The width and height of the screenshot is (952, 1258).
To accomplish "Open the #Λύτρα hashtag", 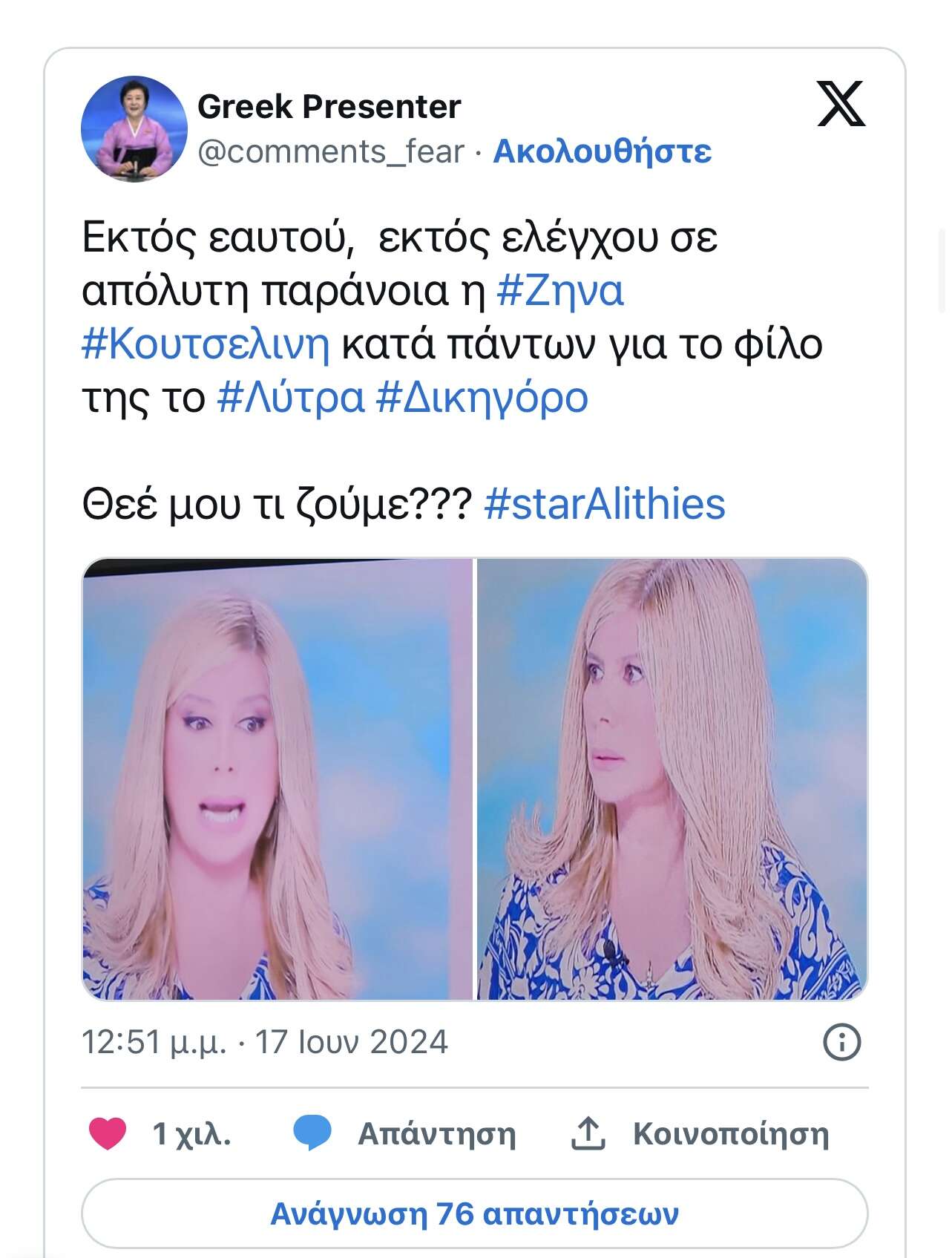I will point(291,397).
